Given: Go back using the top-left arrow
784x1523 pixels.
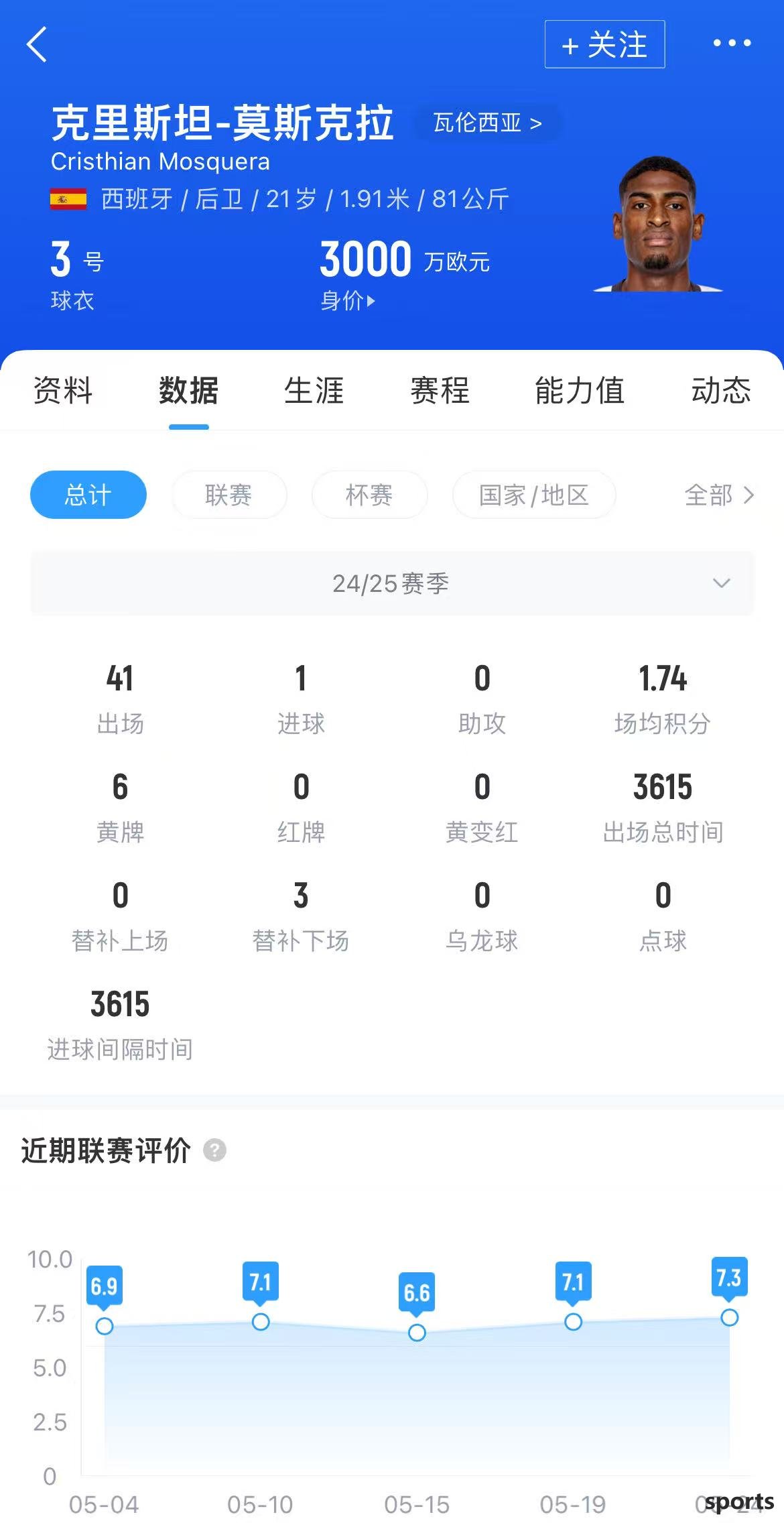Looking at the screenshot, I should pos(38,44).
